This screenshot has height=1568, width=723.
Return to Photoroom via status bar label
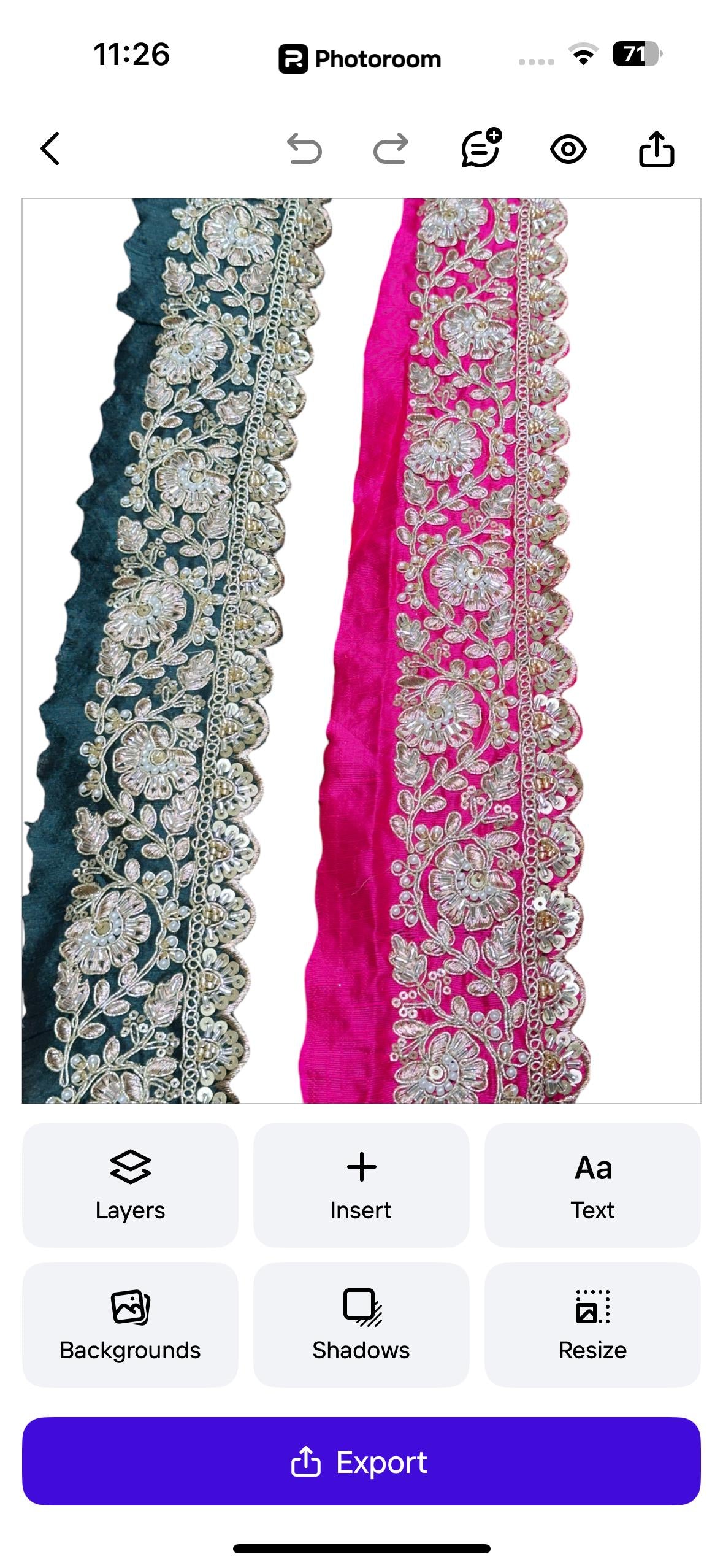tap(361, 59)
